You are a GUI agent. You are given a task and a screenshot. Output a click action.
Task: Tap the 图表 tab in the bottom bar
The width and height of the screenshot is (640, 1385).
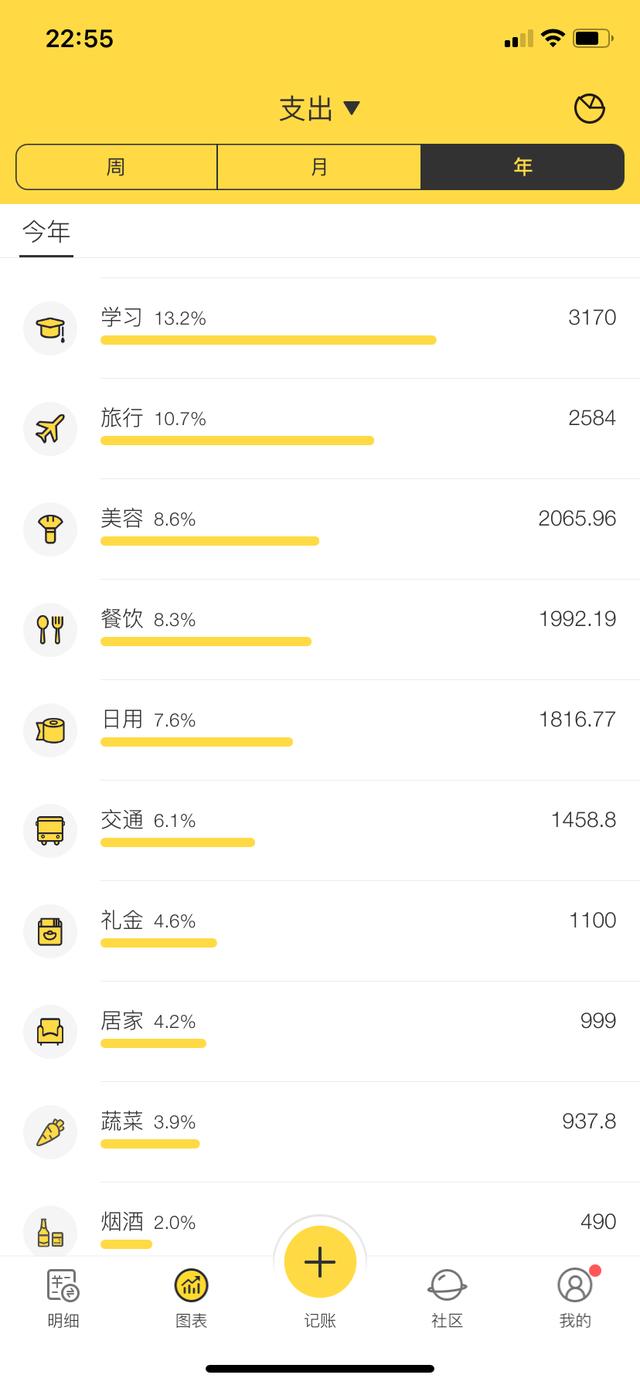pos(191,1298)
